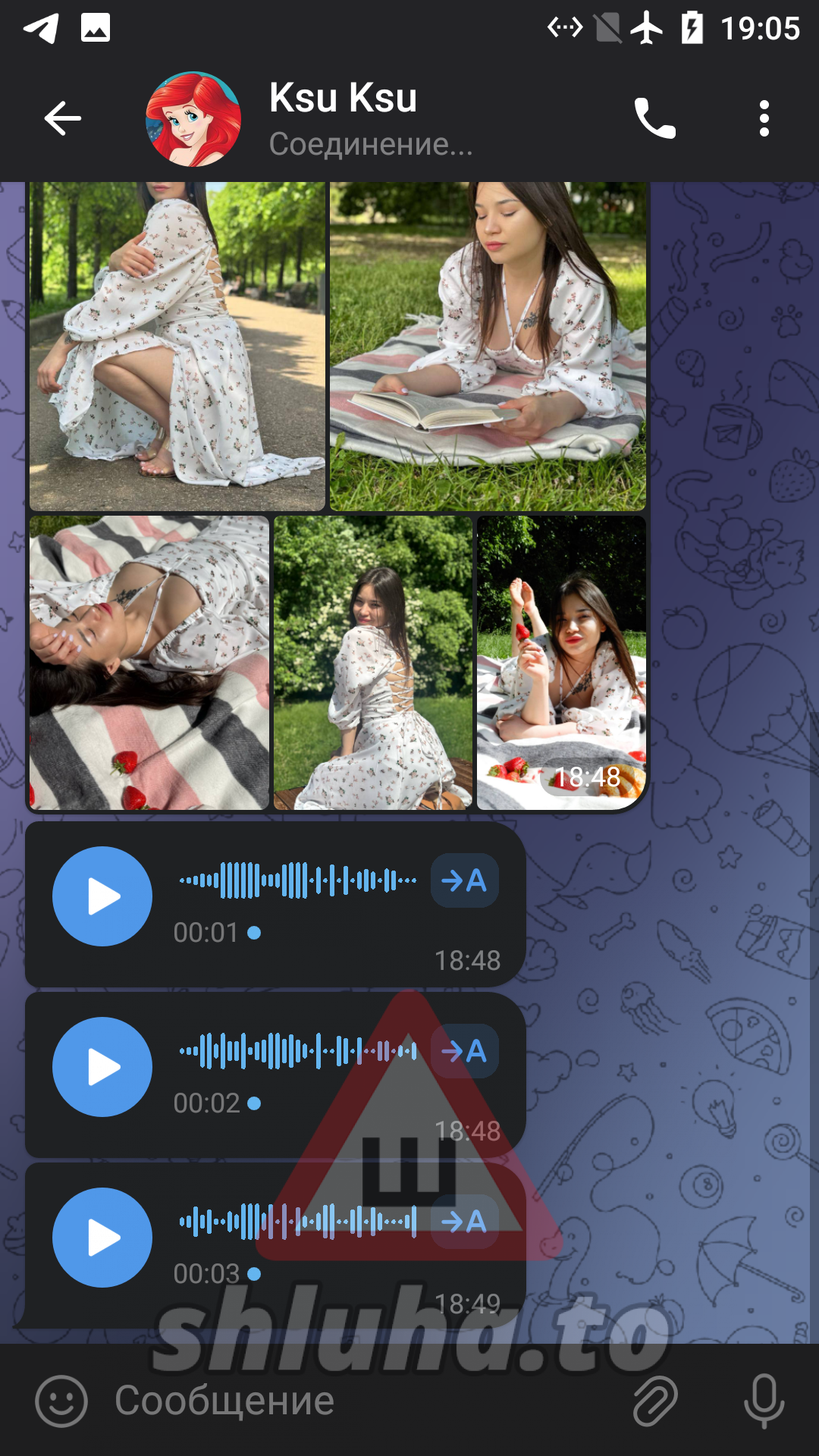Play the 00:01 voice message
819x1456 pixels.
click(102, 896)
